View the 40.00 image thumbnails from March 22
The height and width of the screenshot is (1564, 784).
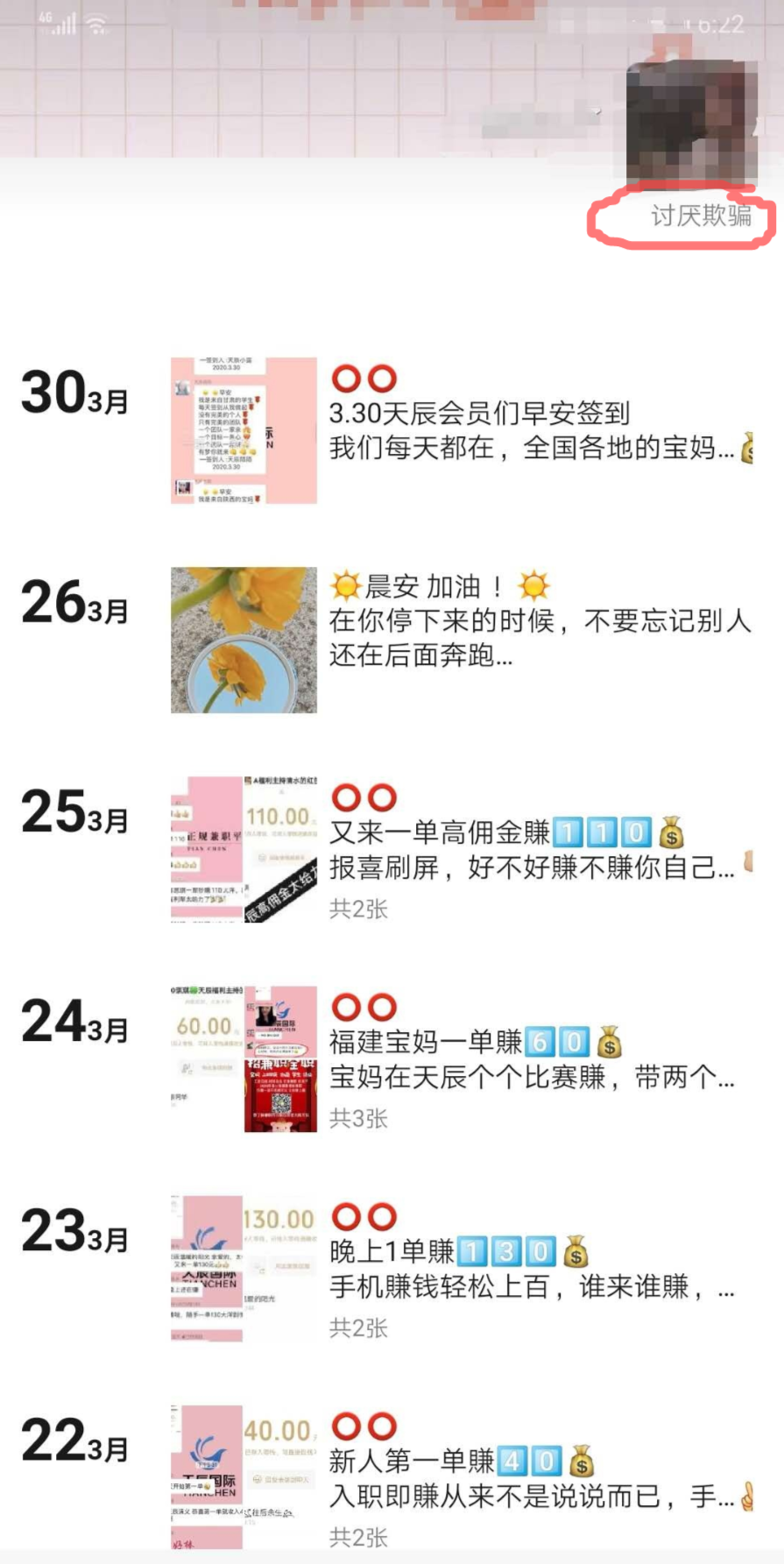pos(244,1477)
